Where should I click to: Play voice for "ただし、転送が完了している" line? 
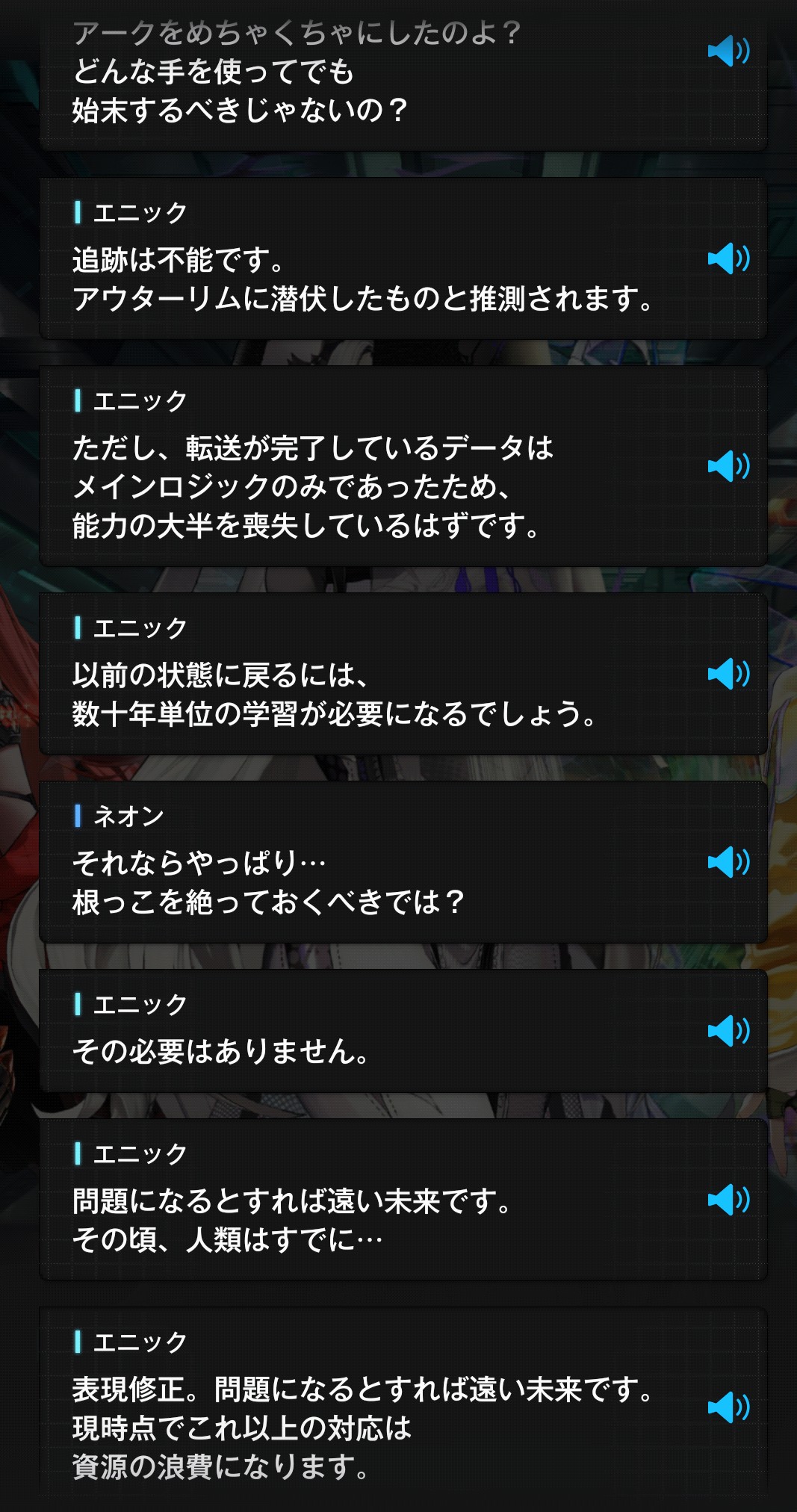click(728, 466)
